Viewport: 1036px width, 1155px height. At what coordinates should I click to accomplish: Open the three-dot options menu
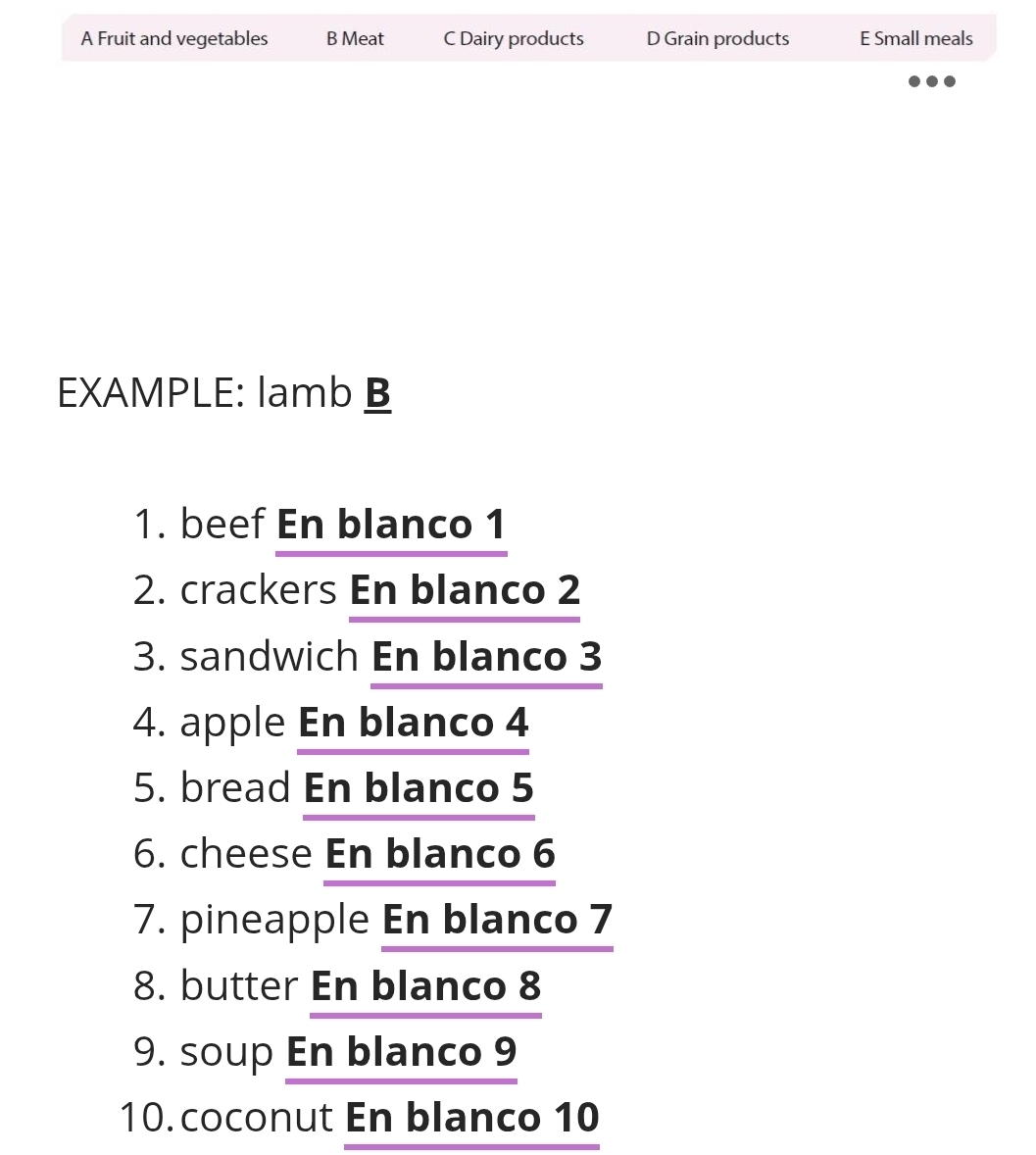[x=931, y=81]
